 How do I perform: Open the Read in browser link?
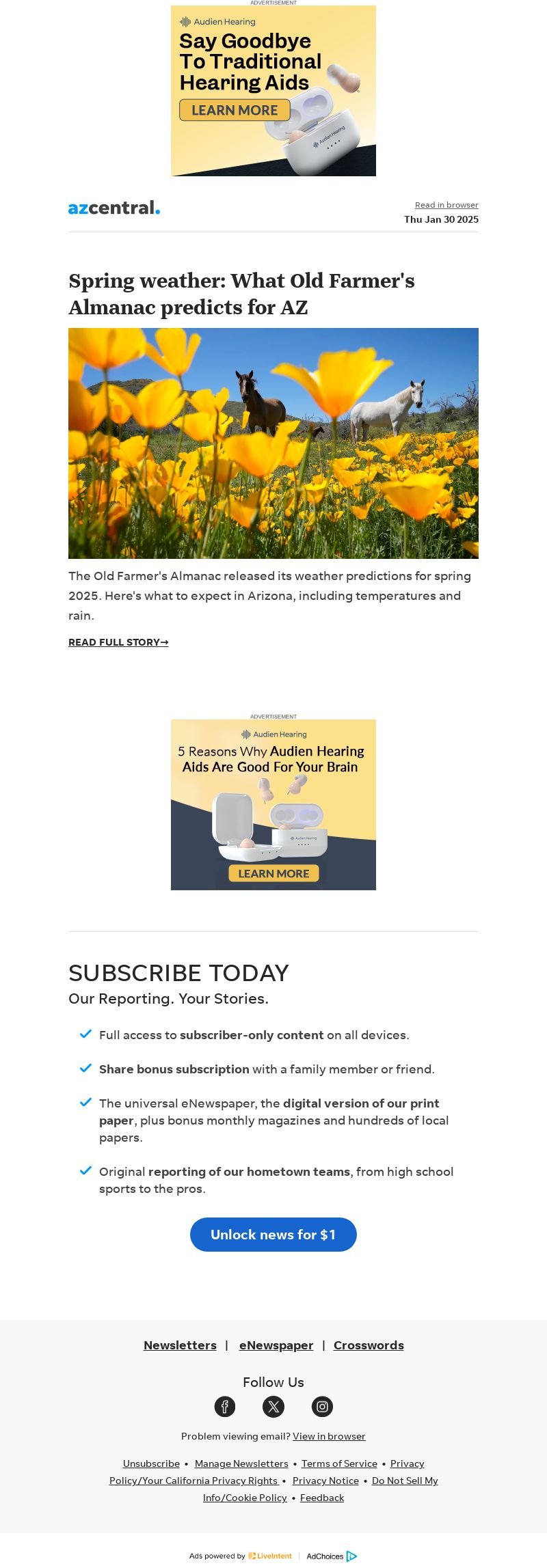pos(446,205)
